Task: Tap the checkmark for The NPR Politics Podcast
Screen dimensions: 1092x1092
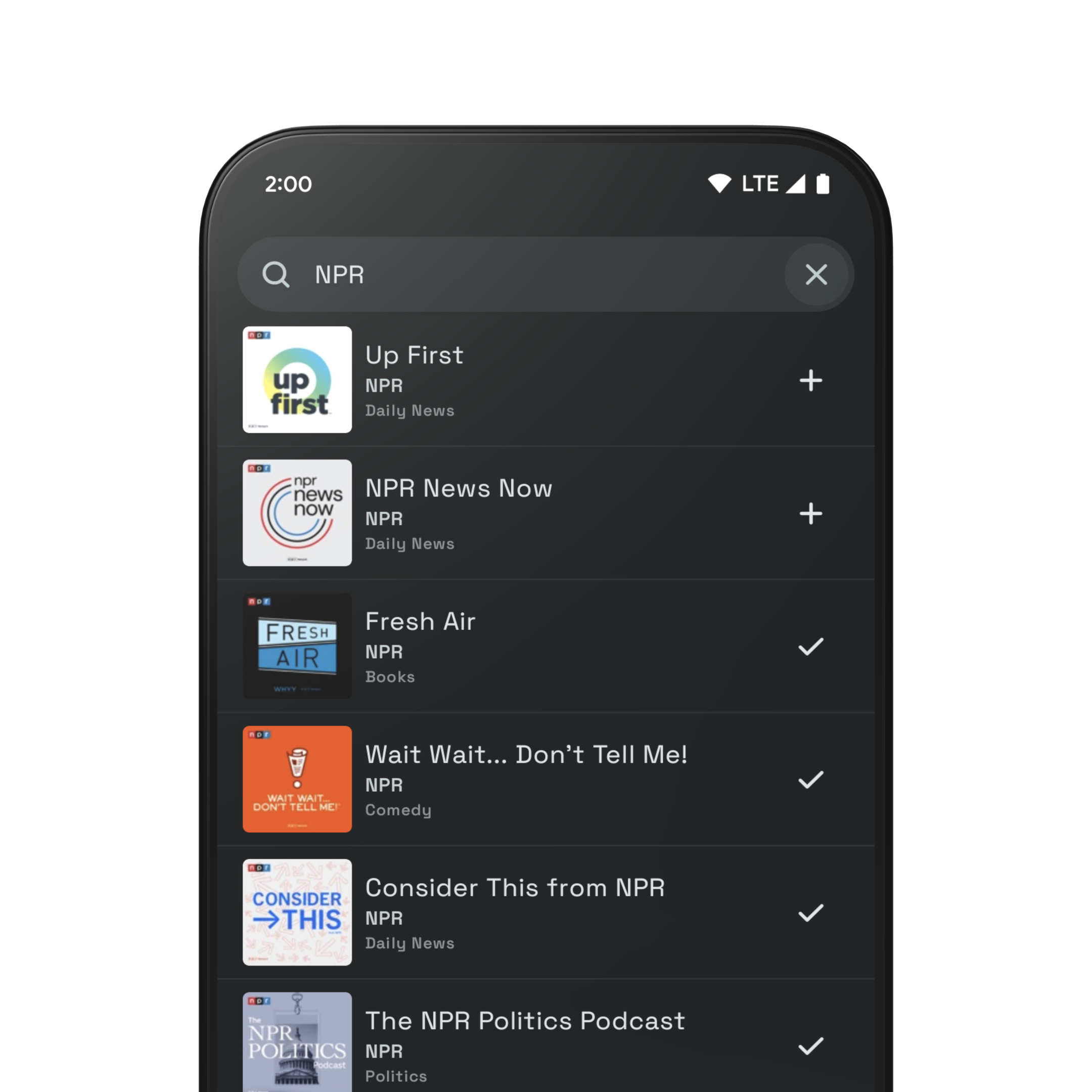Action: click(x=810, y=1046)
